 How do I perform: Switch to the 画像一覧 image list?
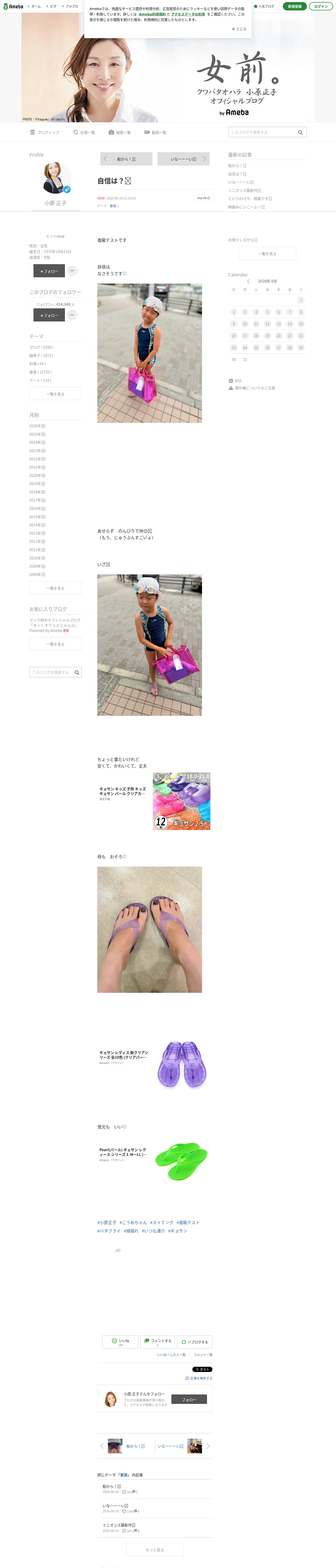pyautogui.click(x=120, y=132)
